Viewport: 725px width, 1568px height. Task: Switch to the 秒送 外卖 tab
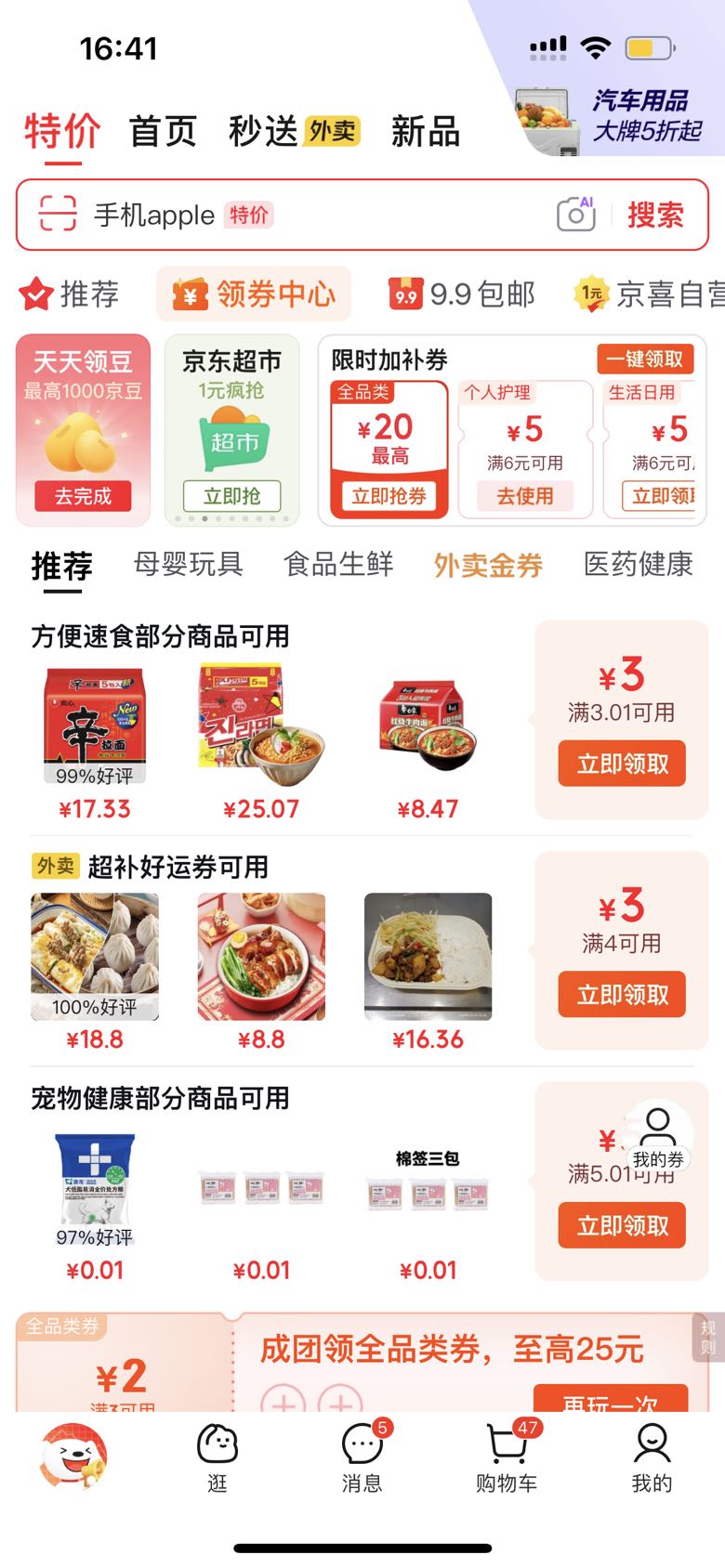point(295,132)
